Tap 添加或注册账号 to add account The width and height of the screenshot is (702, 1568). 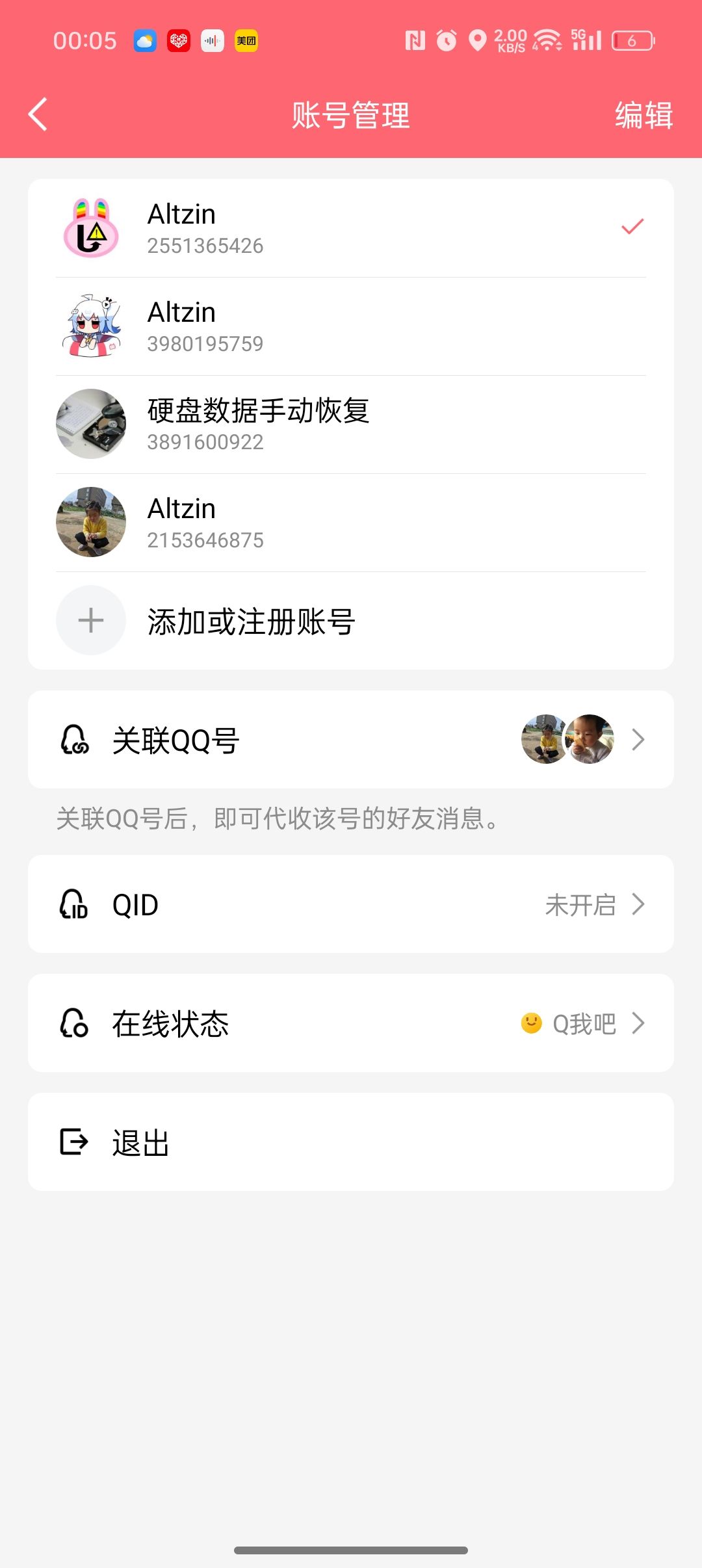click(351, 621)
